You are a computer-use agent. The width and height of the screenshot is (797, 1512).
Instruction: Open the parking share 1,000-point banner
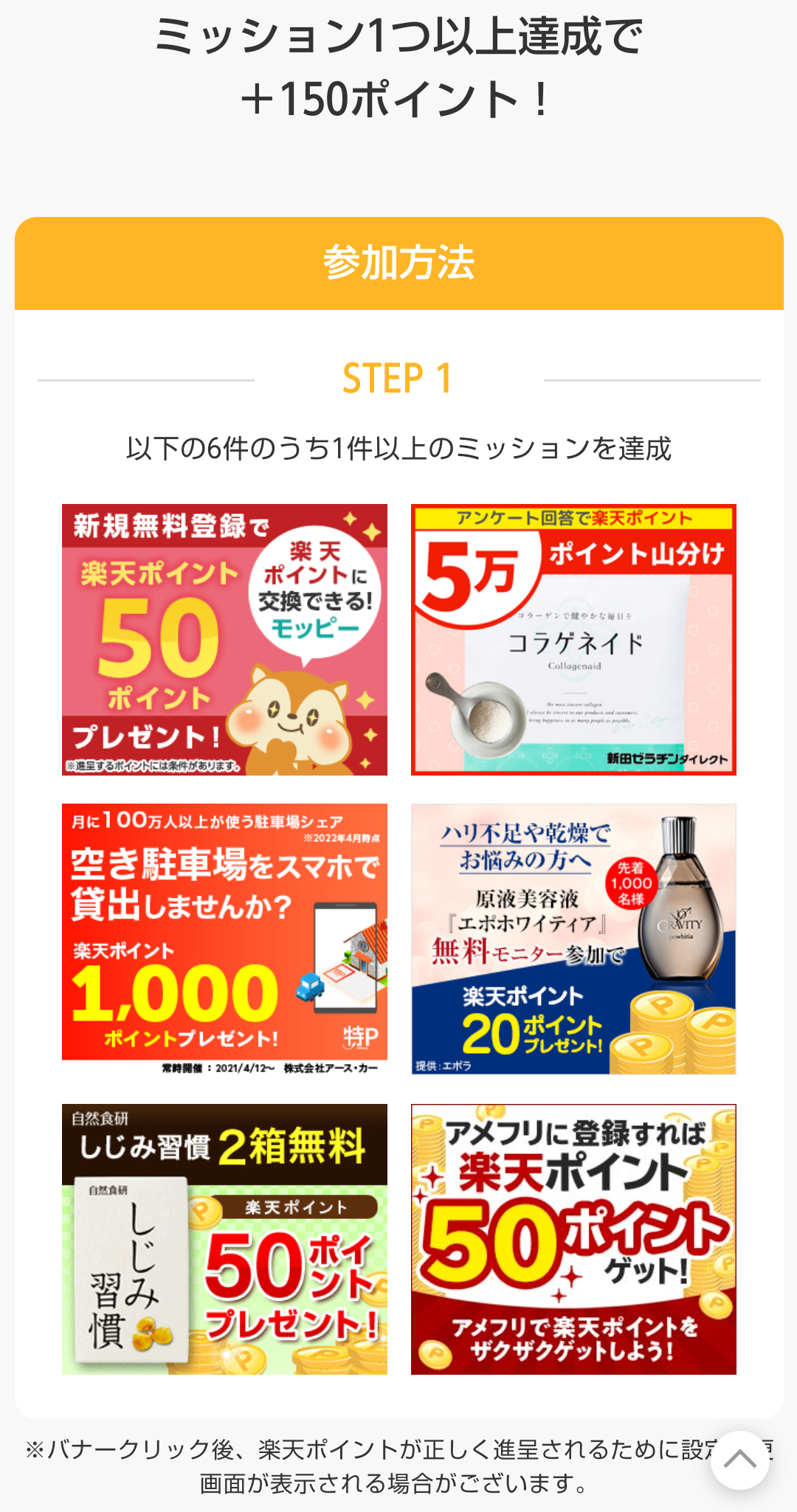(x=224, y=937)
